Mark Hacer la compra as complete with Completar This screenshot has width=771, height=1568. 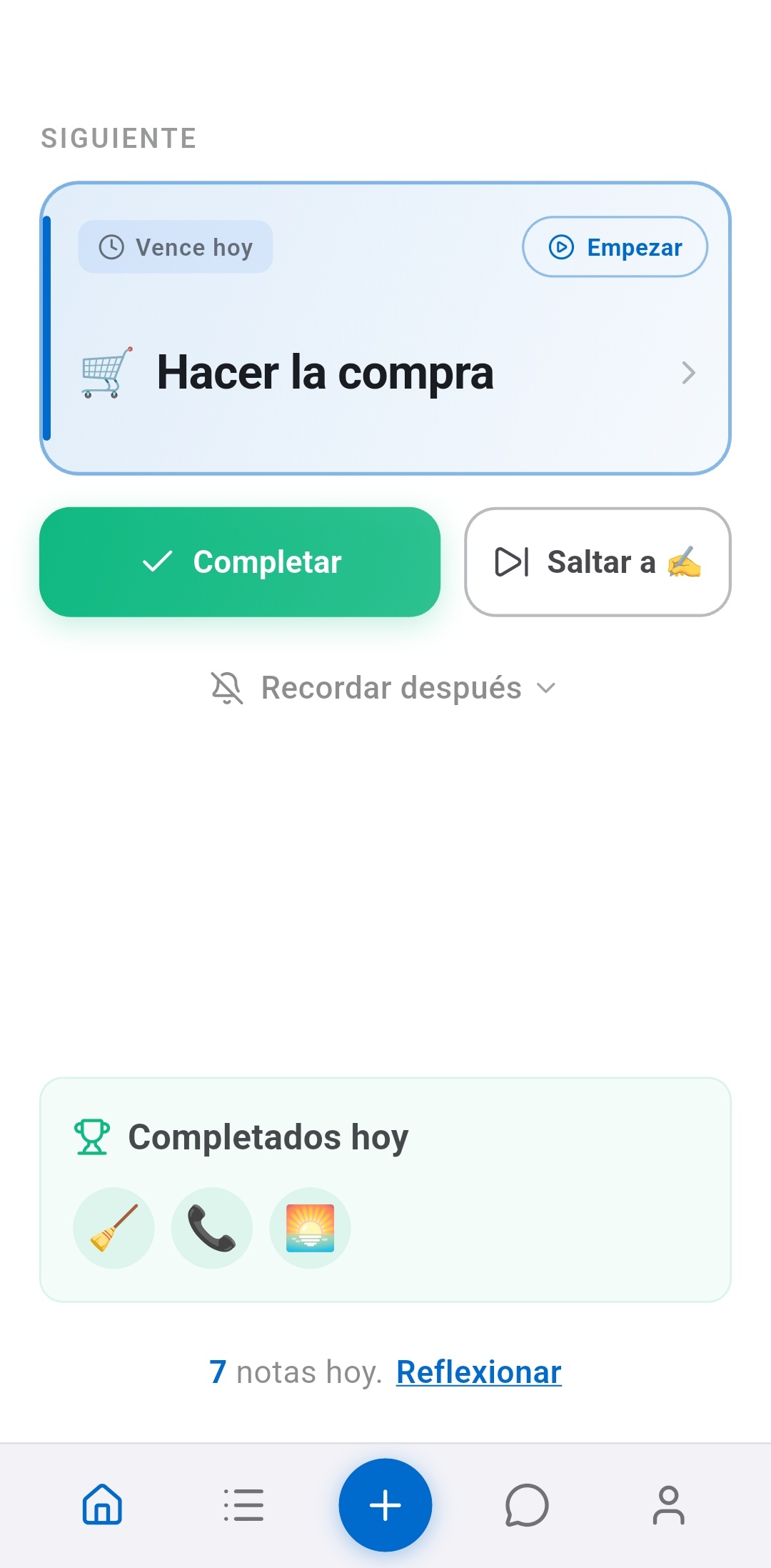tap(242, 562)
